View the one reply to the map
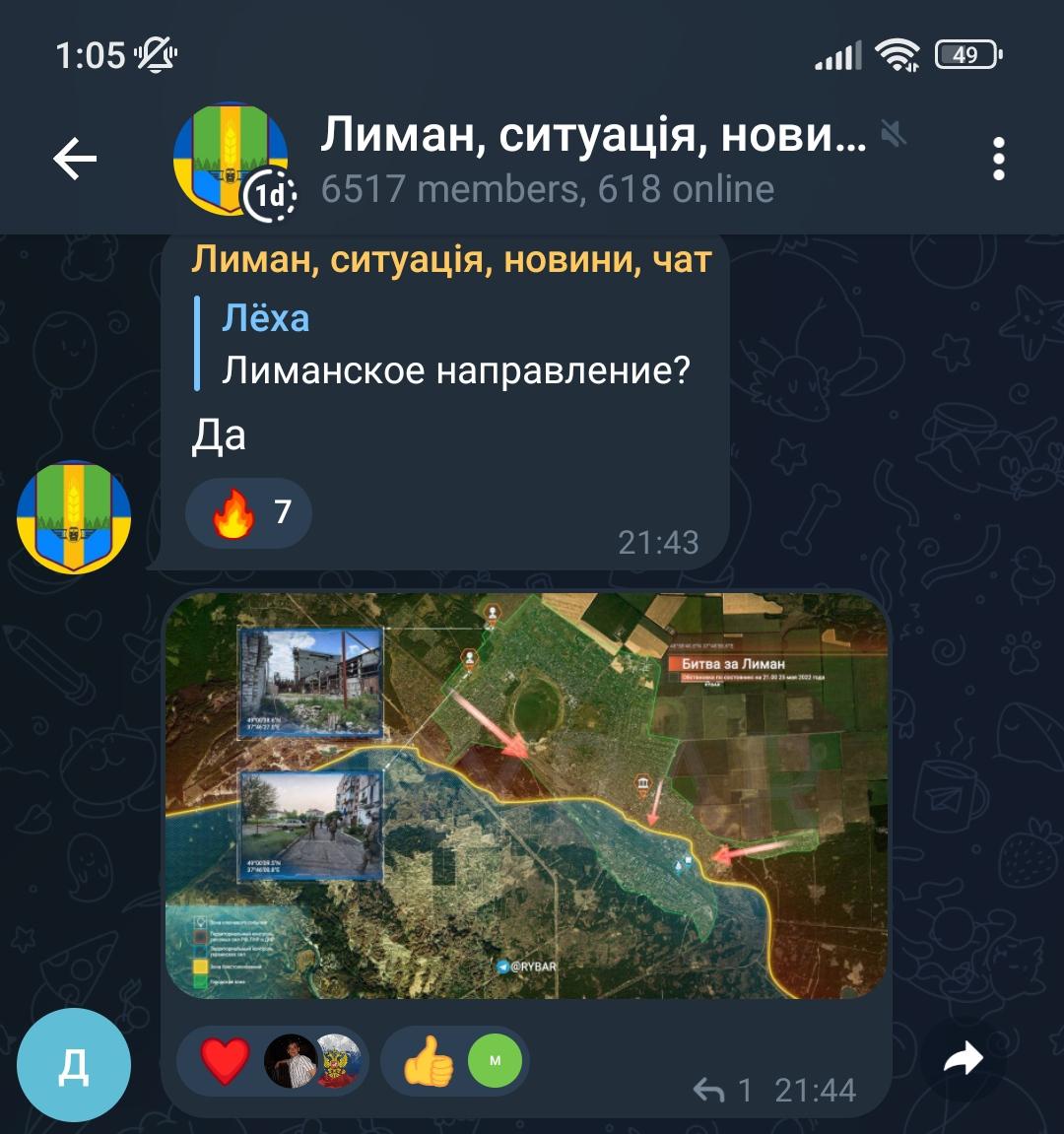Screen dimensions: 1064x1134 [x=723, y=1091]
